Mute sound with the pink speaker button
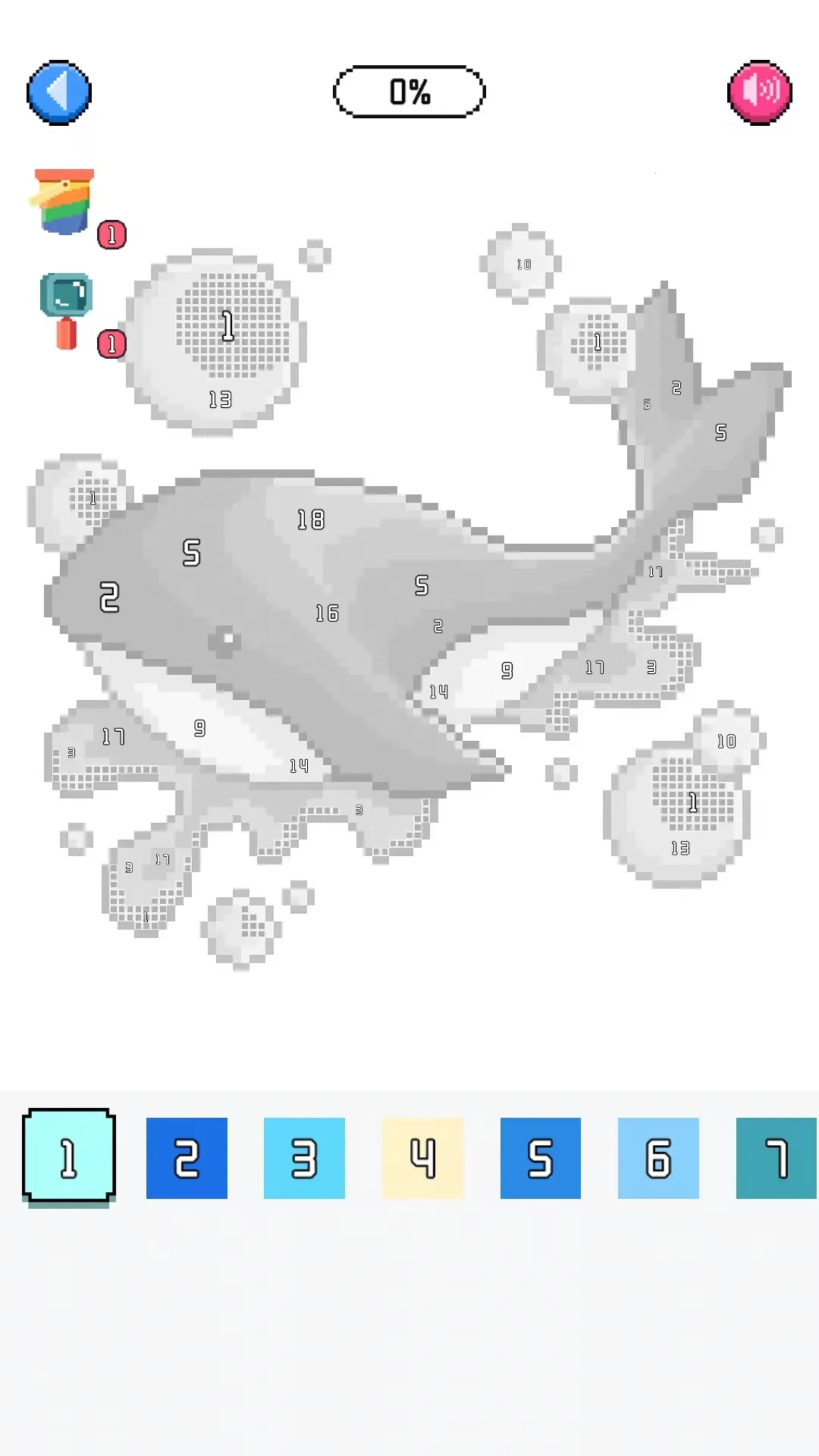This screenshot has width=819, height=1456. [759, 93]
